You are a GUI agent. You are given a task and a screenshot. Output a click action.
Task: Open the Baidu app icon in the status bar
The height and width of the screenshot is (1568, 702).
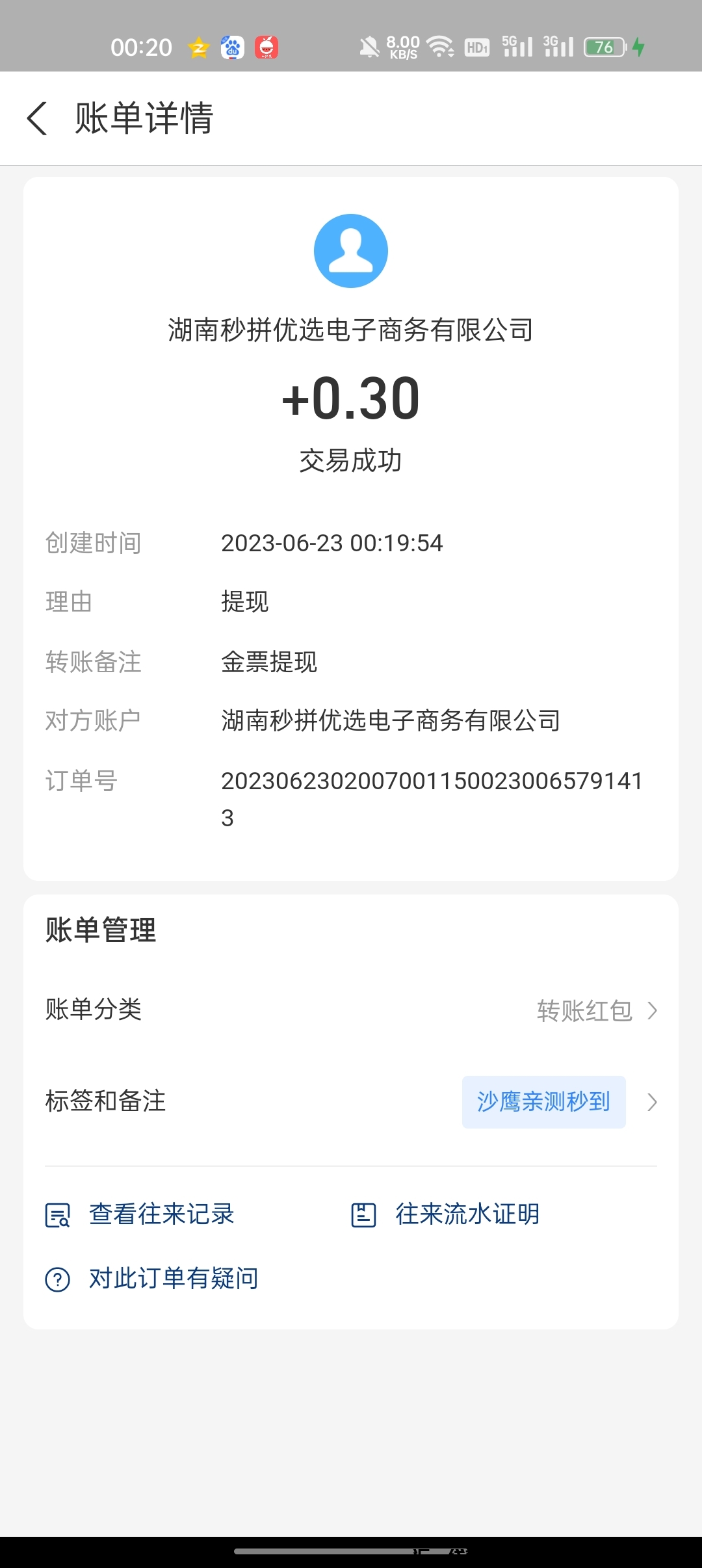233,47
